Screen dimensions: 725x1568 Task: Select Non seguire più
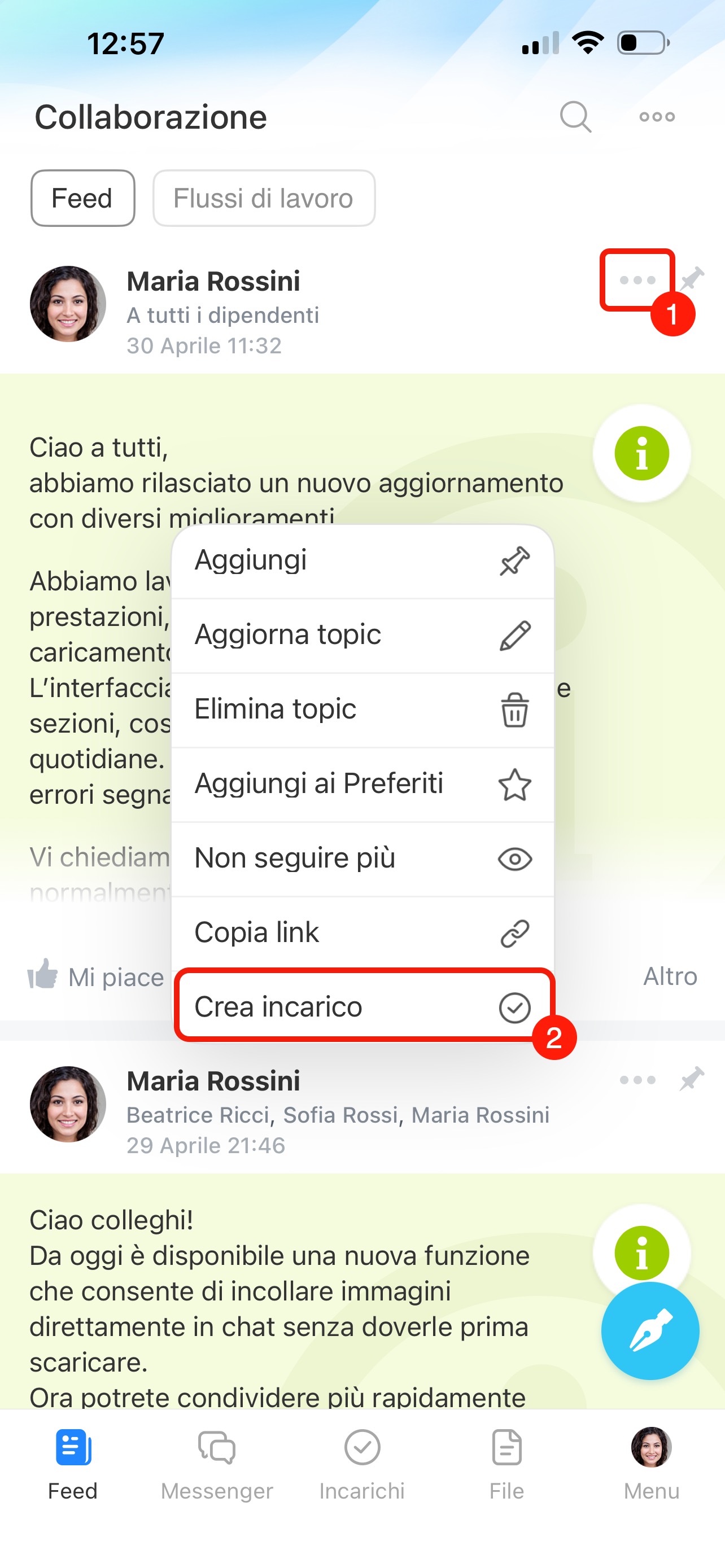[363, 859]
